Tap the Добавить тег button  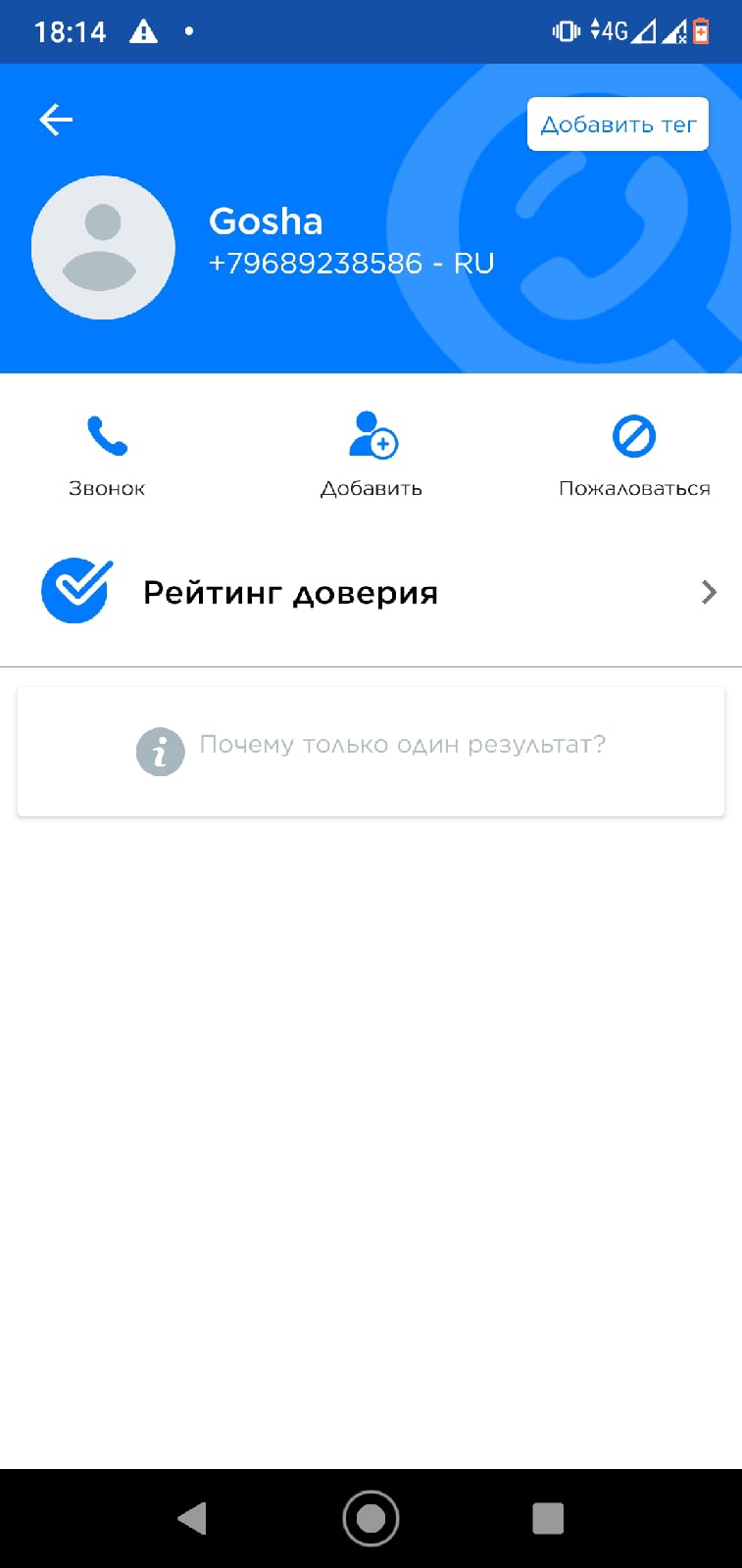(x=618, y=124)
